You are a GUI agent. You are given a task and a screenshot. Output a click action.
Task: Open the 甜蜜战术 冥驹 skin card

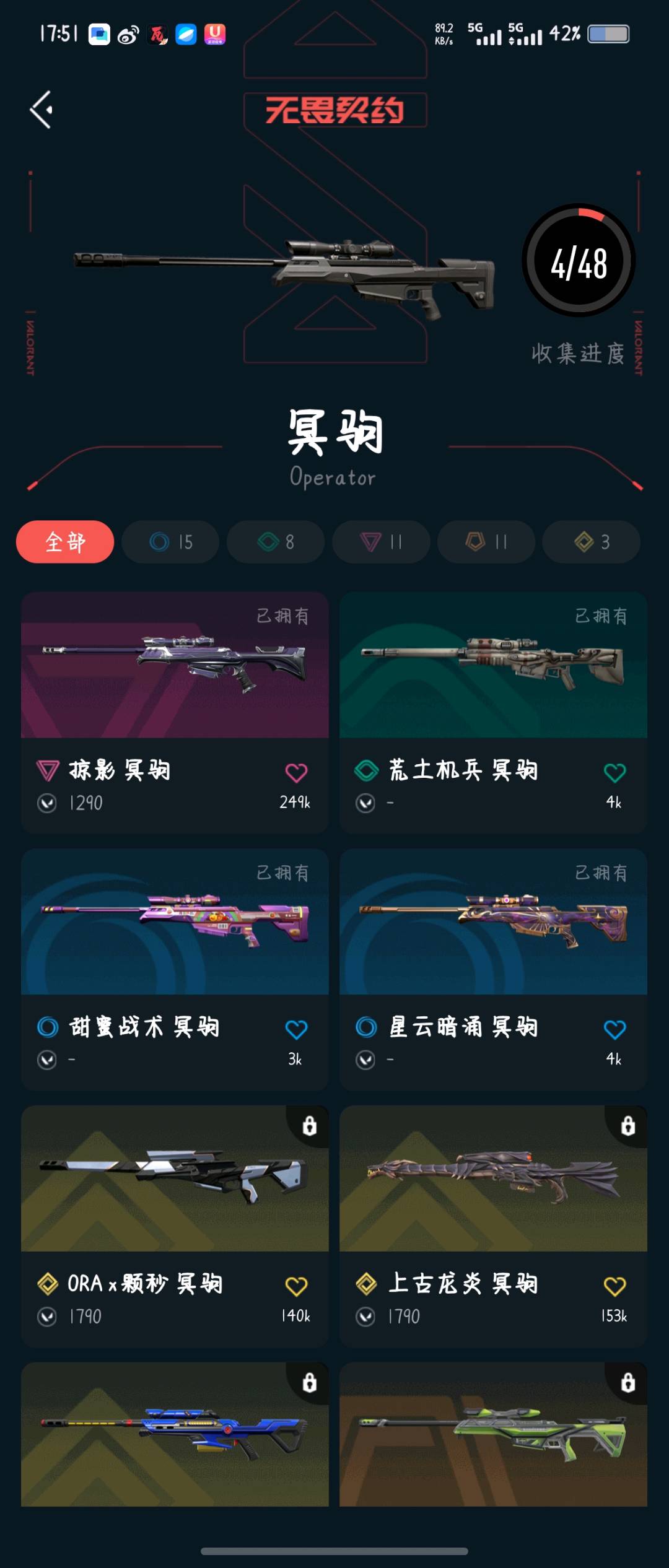(175, 923)
